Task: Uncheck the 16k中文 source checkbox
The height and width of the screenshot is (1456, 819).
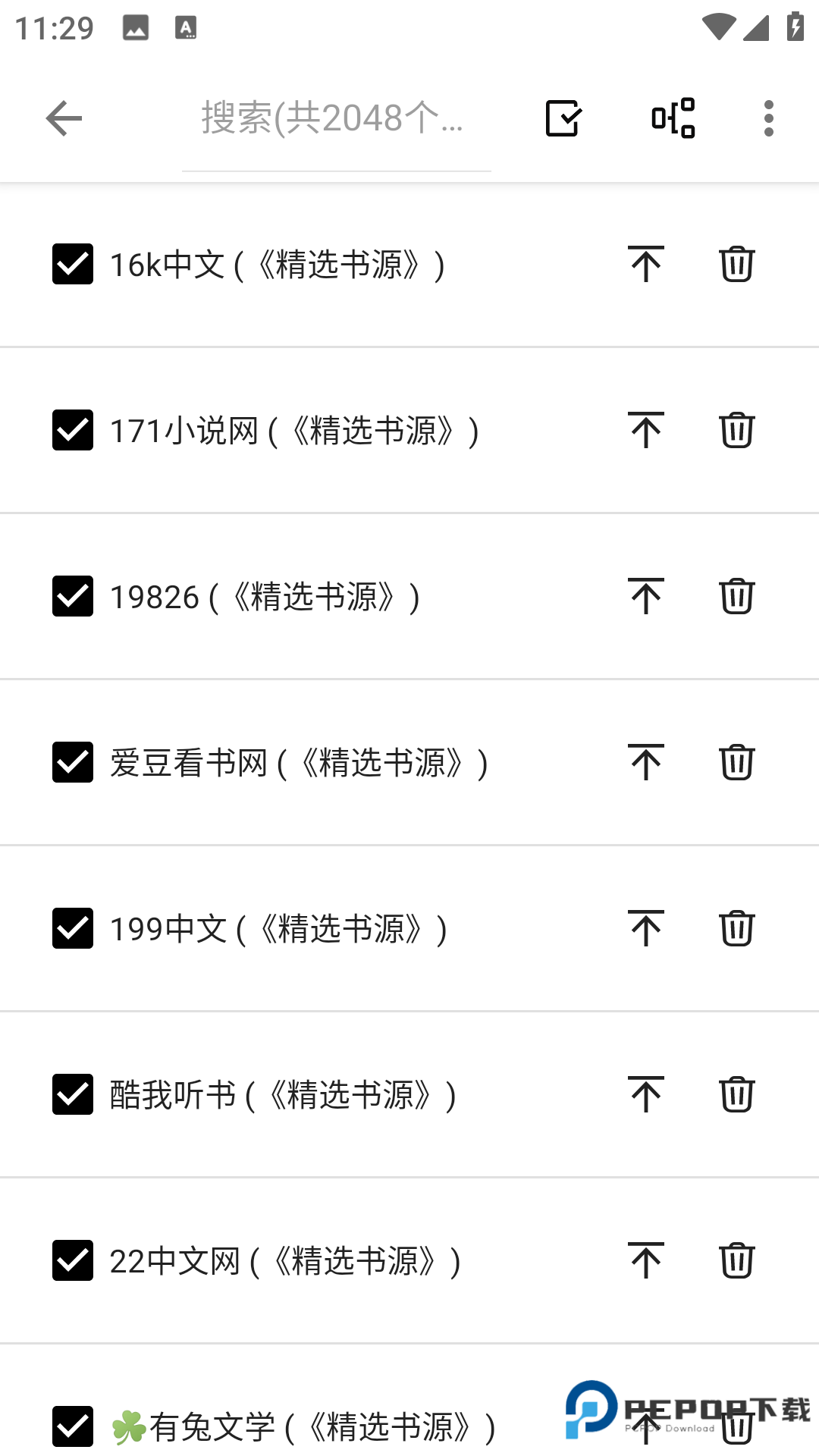Action: pyautogui.click(x=73, y=264)
